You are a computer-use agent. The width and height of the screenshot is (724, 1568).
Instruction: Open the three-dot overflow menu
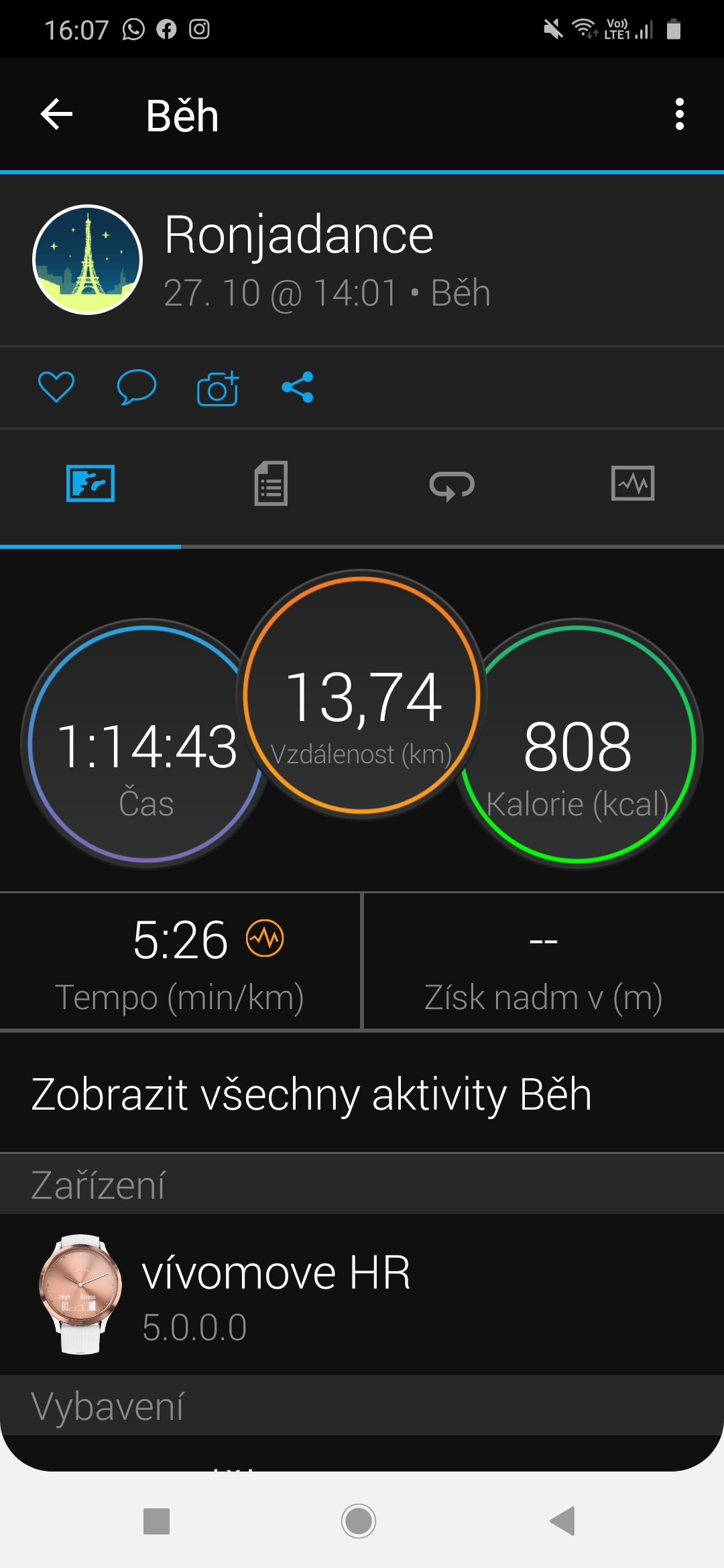click(680, 114)
